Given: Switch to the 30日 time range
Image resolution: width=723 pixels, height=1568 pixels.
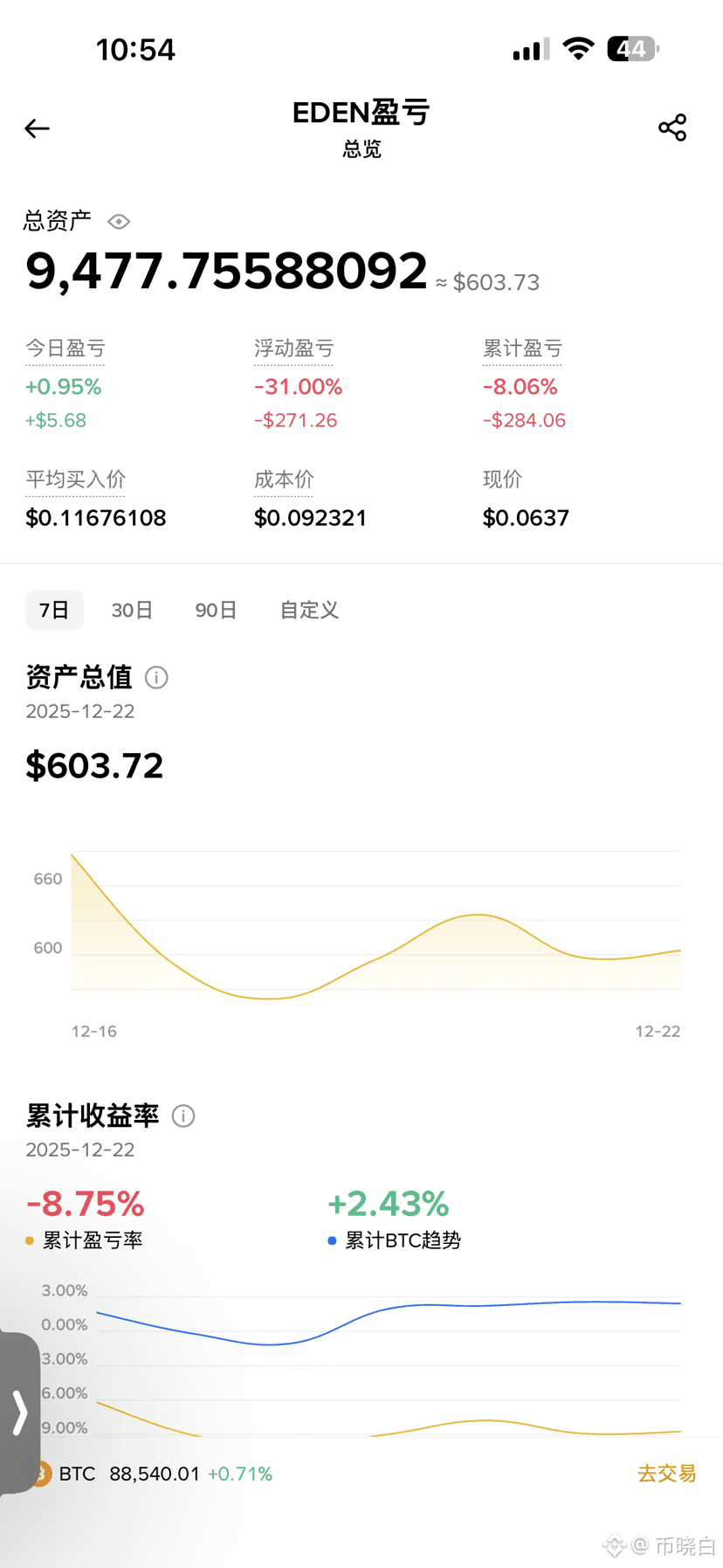Looking at the screenshot, I should pyautogui.click(x=132, y=610).
